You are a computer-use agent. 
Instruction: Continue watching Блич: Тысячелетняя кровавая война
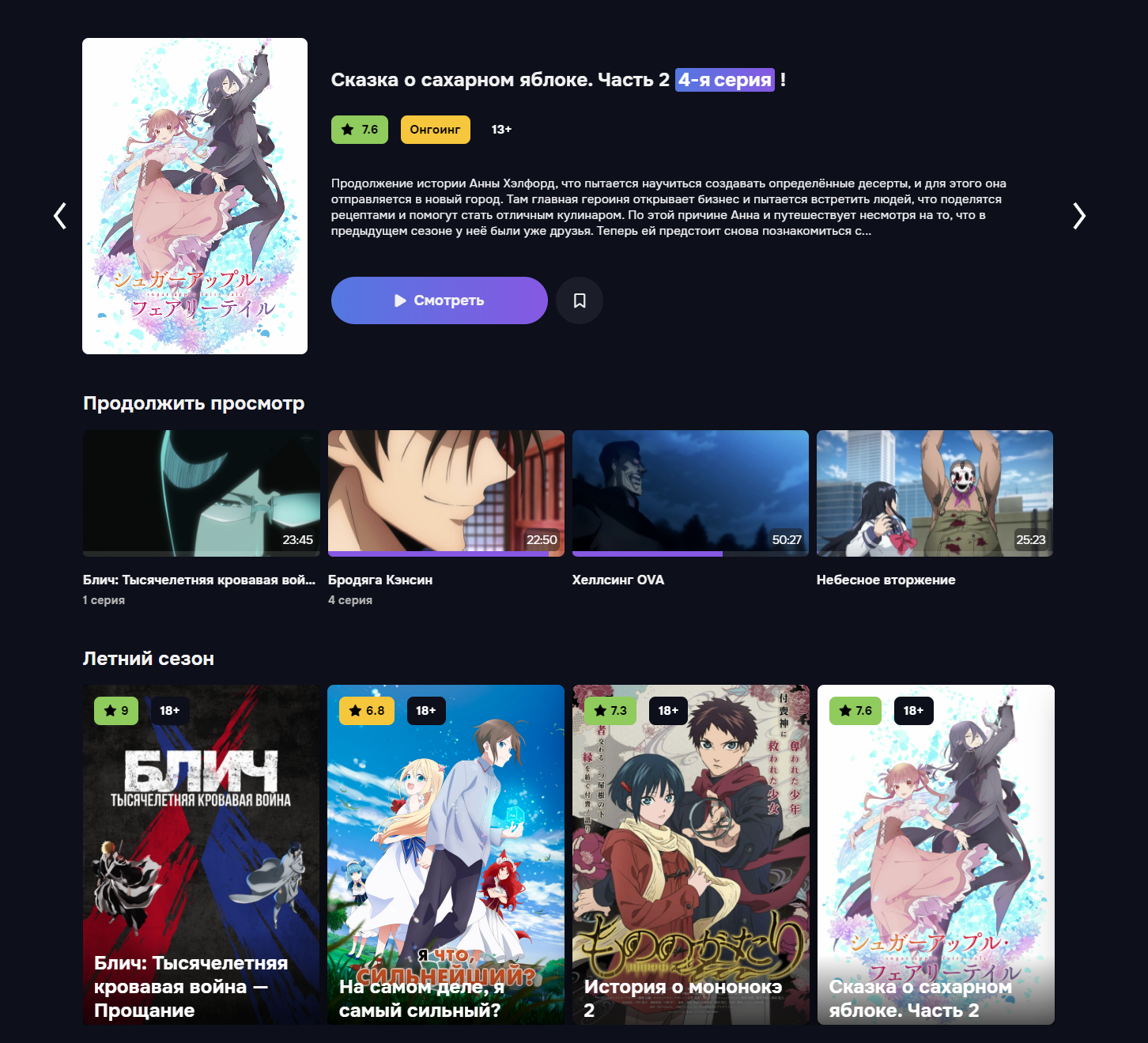click(x=202, y=493)
